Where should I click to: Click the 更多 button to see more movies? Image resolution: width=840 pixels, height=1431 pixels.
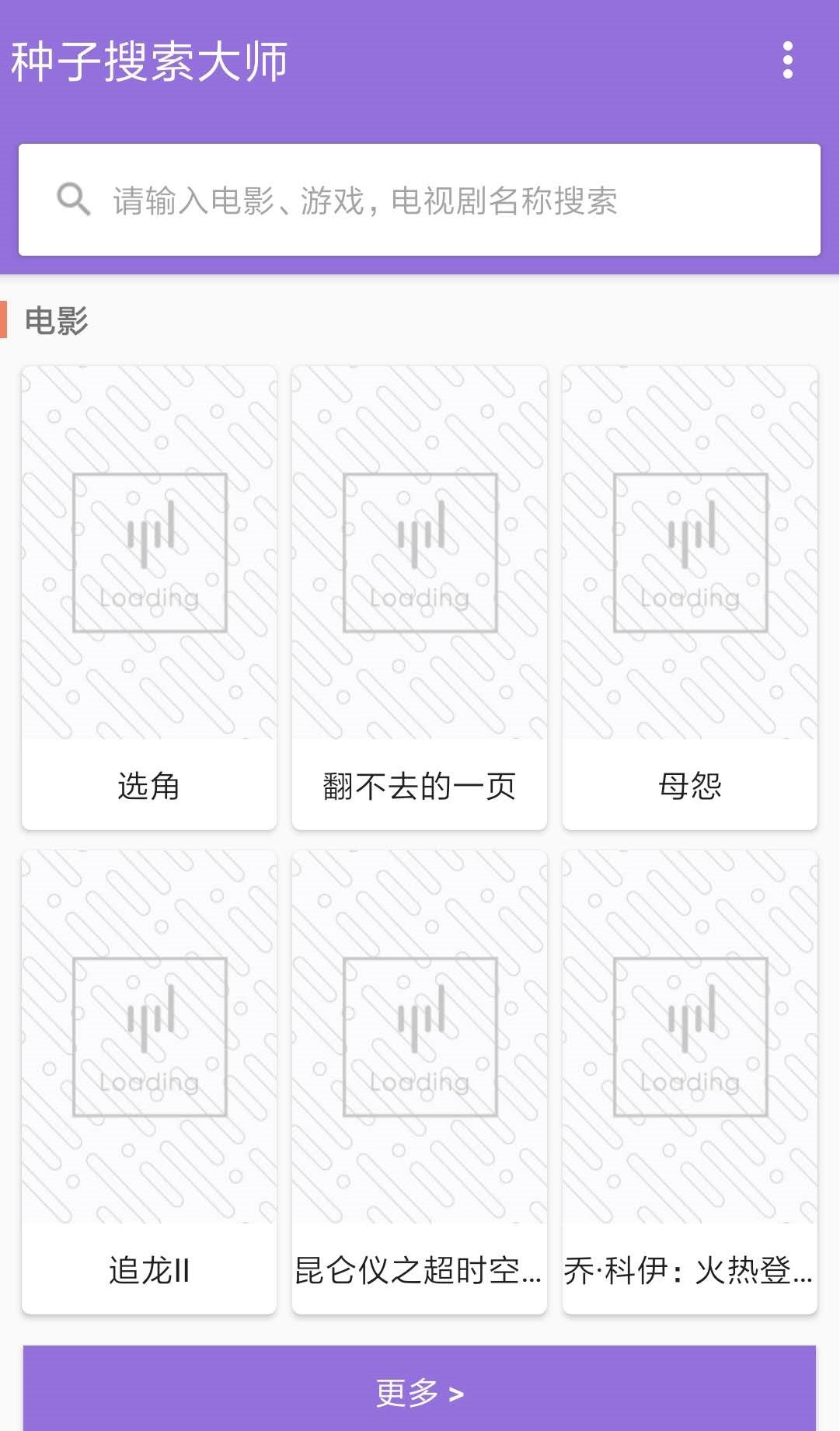coord(420,1391)
